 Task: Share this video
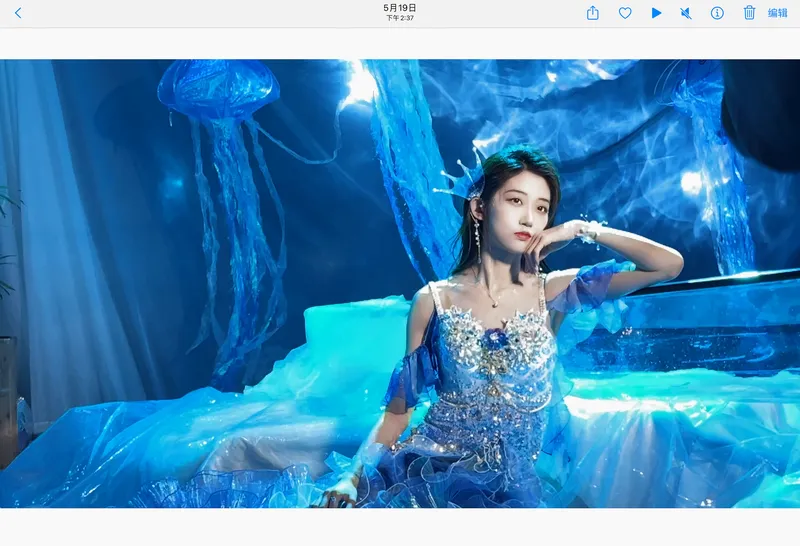tap(593, 13)
